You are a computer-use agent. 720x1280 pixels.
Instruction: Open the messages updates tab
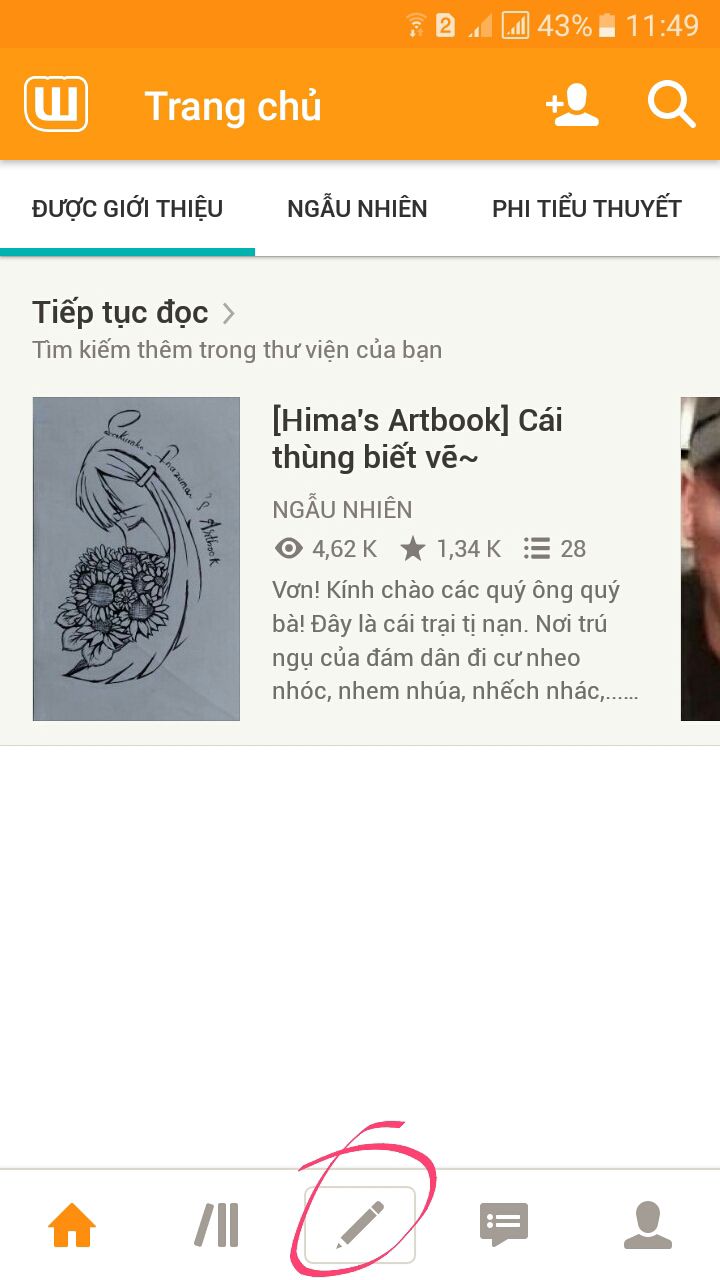(x=504, y=1225)
